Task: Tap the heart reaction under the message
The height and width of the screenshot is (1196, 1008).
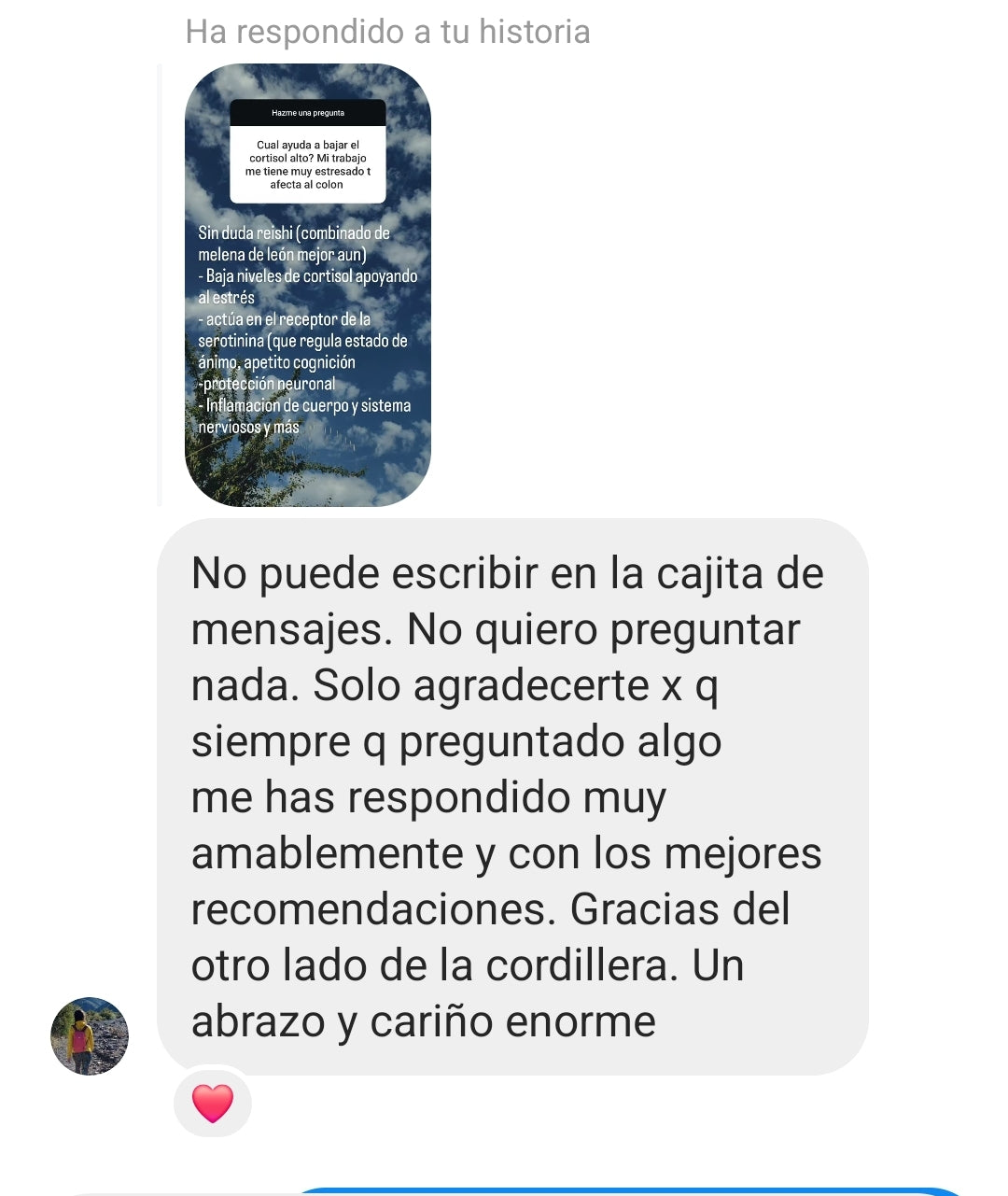Action: 213,1103
